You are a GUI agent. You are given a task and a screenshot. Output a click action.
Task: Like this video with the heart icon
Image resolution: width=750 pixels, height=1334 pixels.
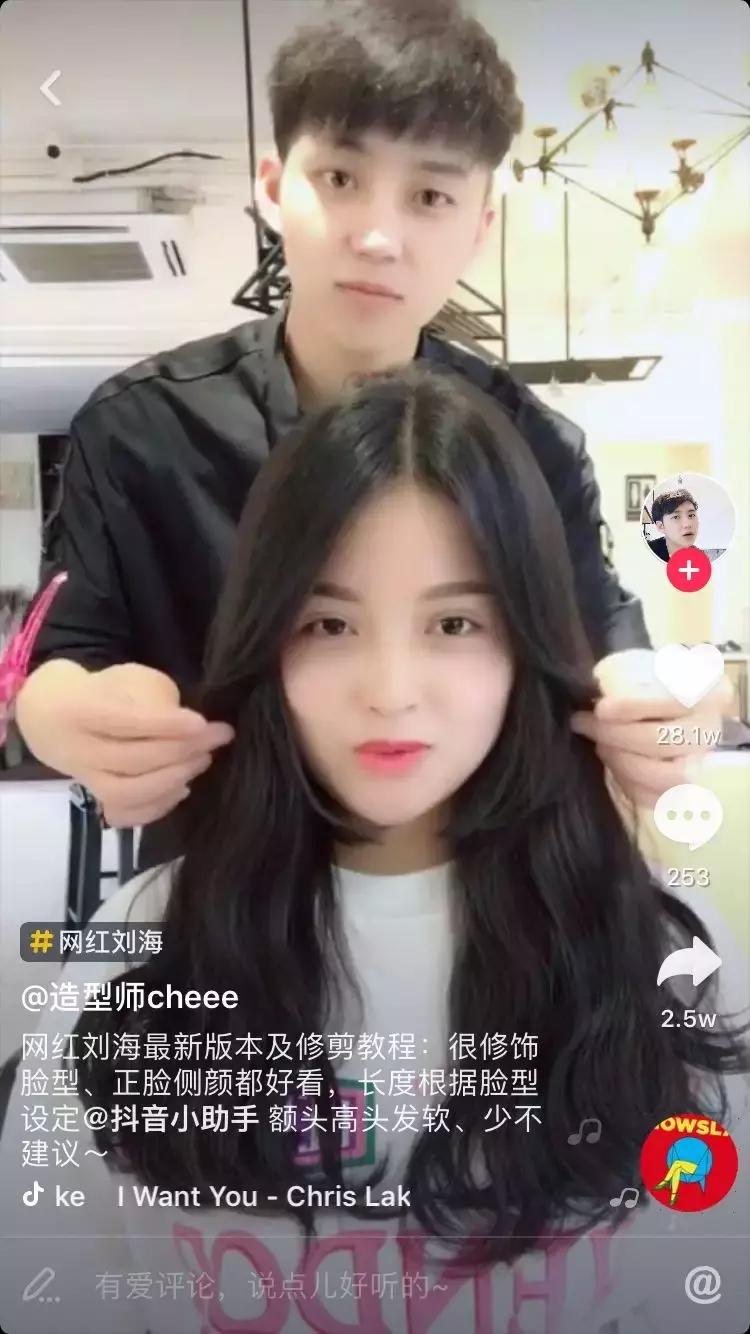(688, 675)
